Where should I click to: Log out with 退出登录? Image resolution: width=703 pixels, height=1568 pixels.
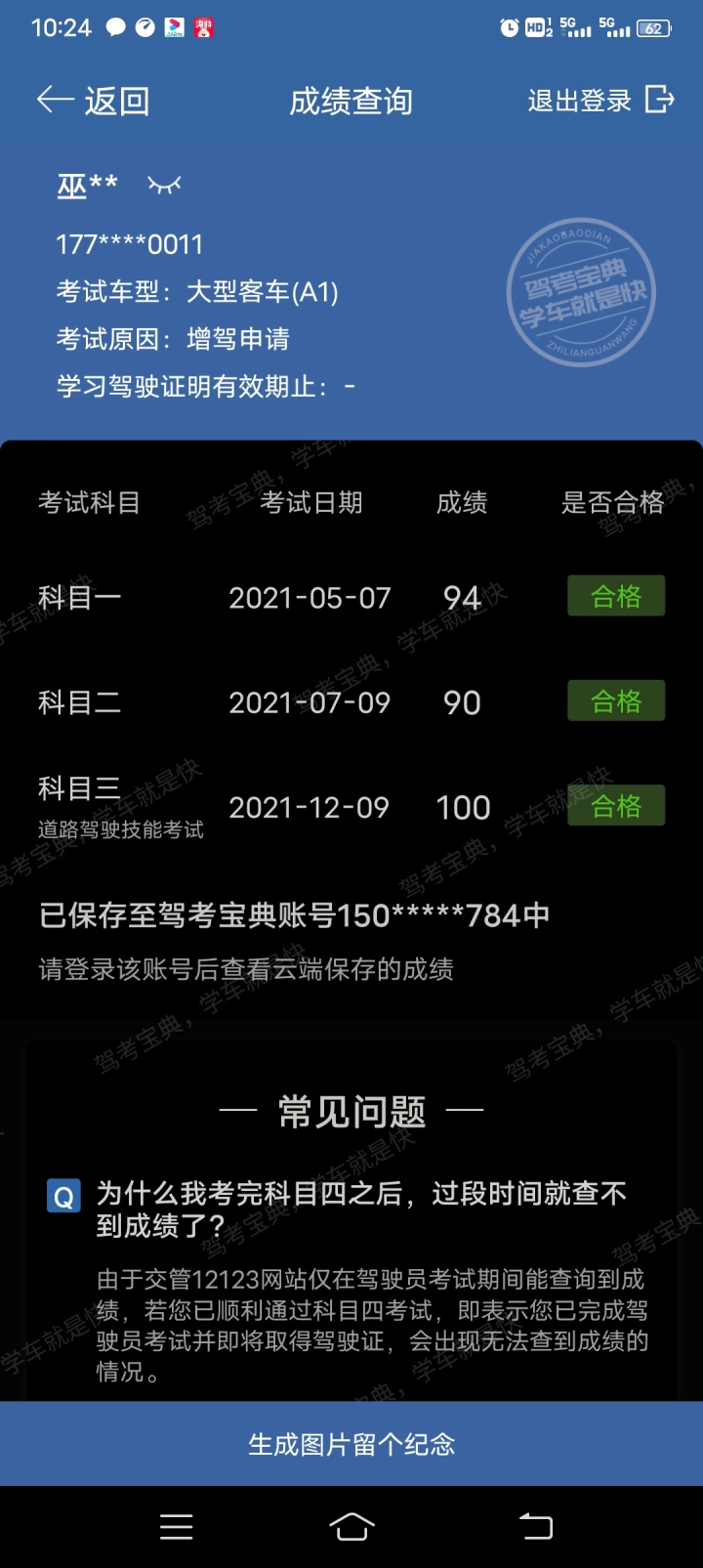[600, 101]
